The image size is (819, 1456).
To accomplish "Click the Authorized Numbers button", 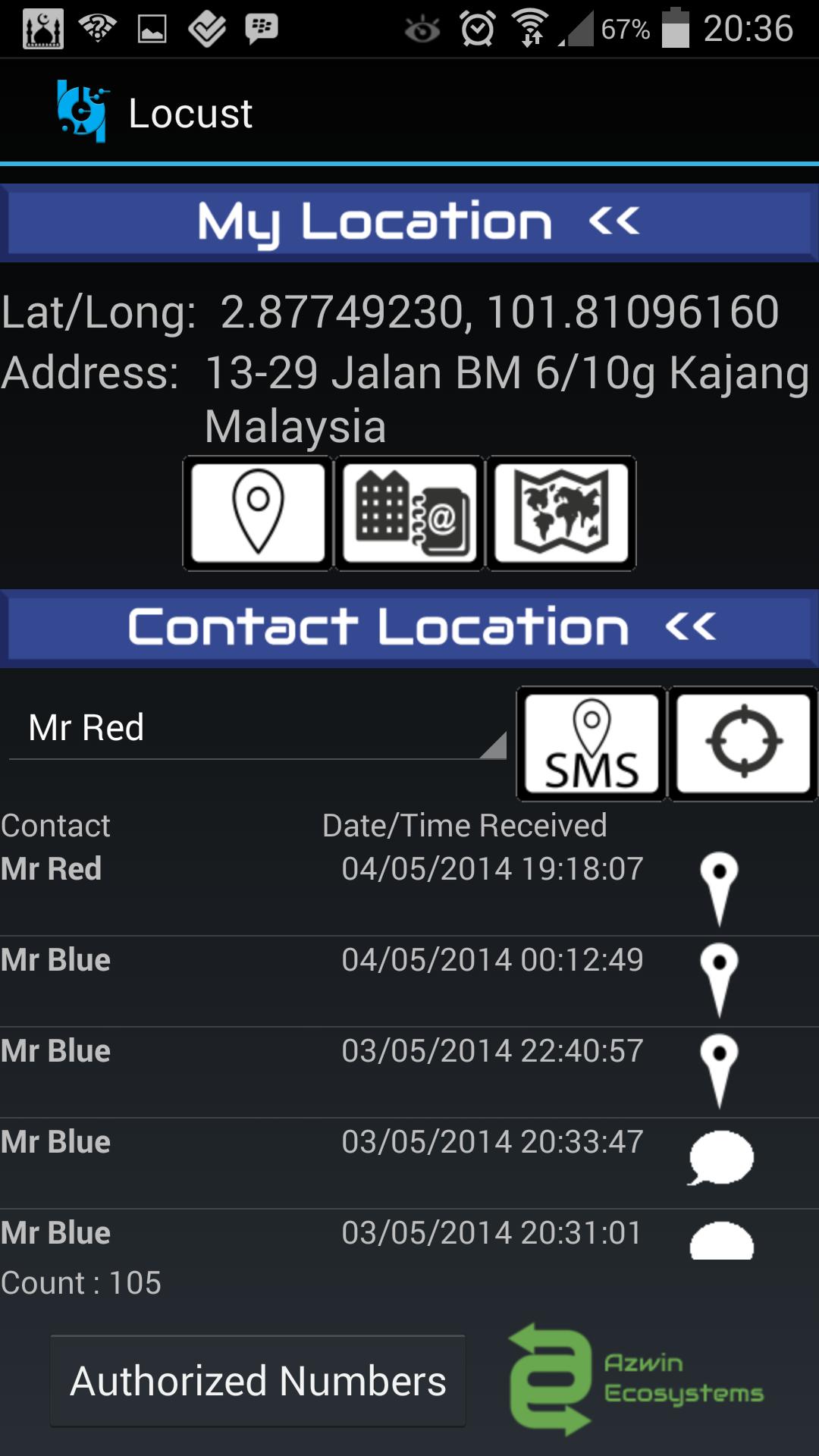I will click(256, 1381).
